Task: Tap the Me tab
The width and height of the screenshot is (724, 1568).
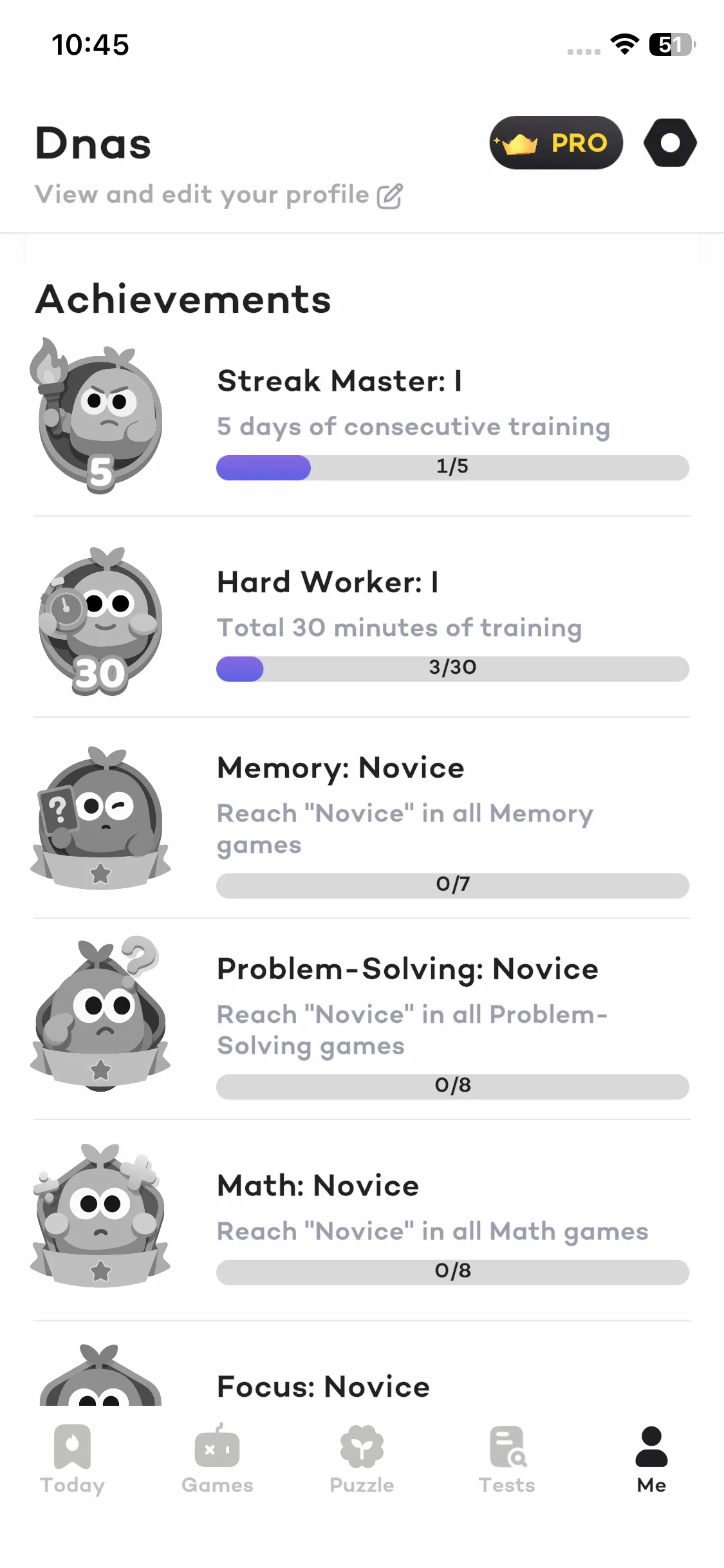Action: [651, 1459]
